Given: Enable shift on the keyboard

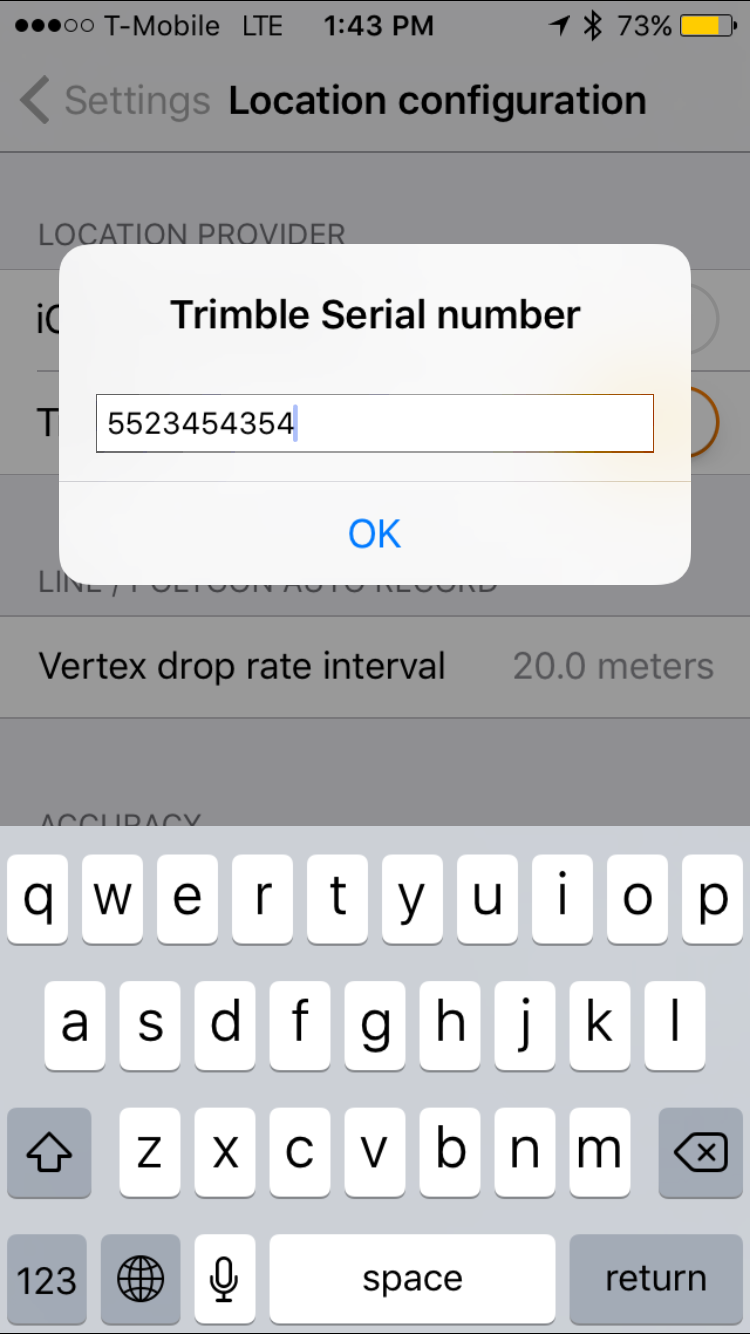Looking at the screenshot, I should [49, 1153].
